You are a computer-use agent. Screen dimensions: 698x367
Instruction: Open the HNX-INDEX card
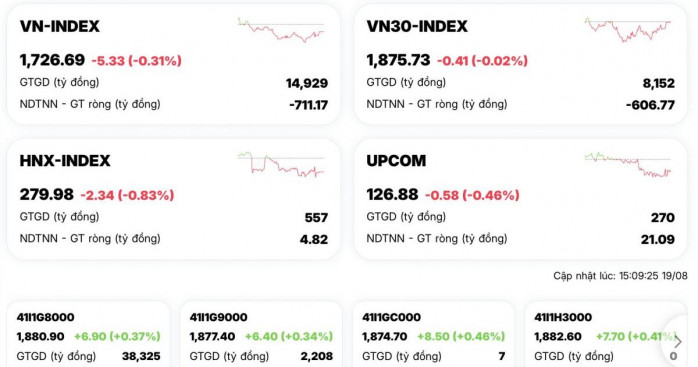pos(174,199)
